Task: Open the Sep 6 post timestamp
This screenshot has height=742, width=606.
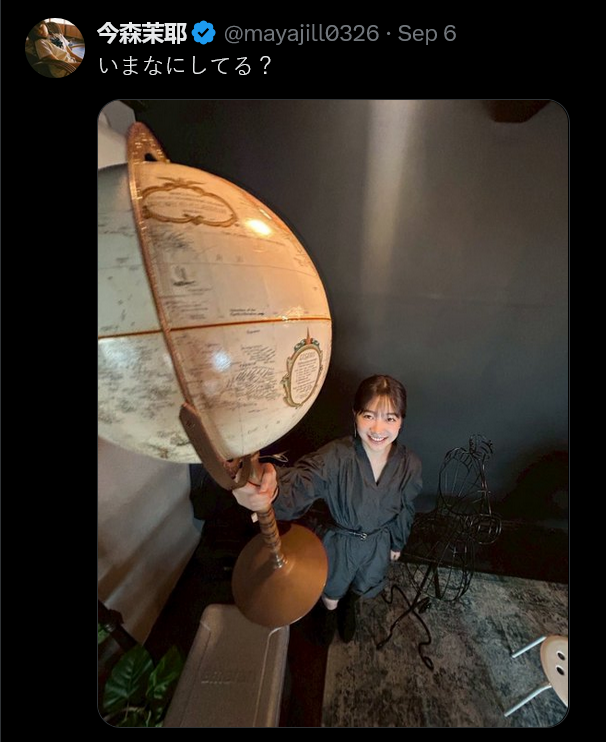Action: pyautogui.click(x=427, y=33)
